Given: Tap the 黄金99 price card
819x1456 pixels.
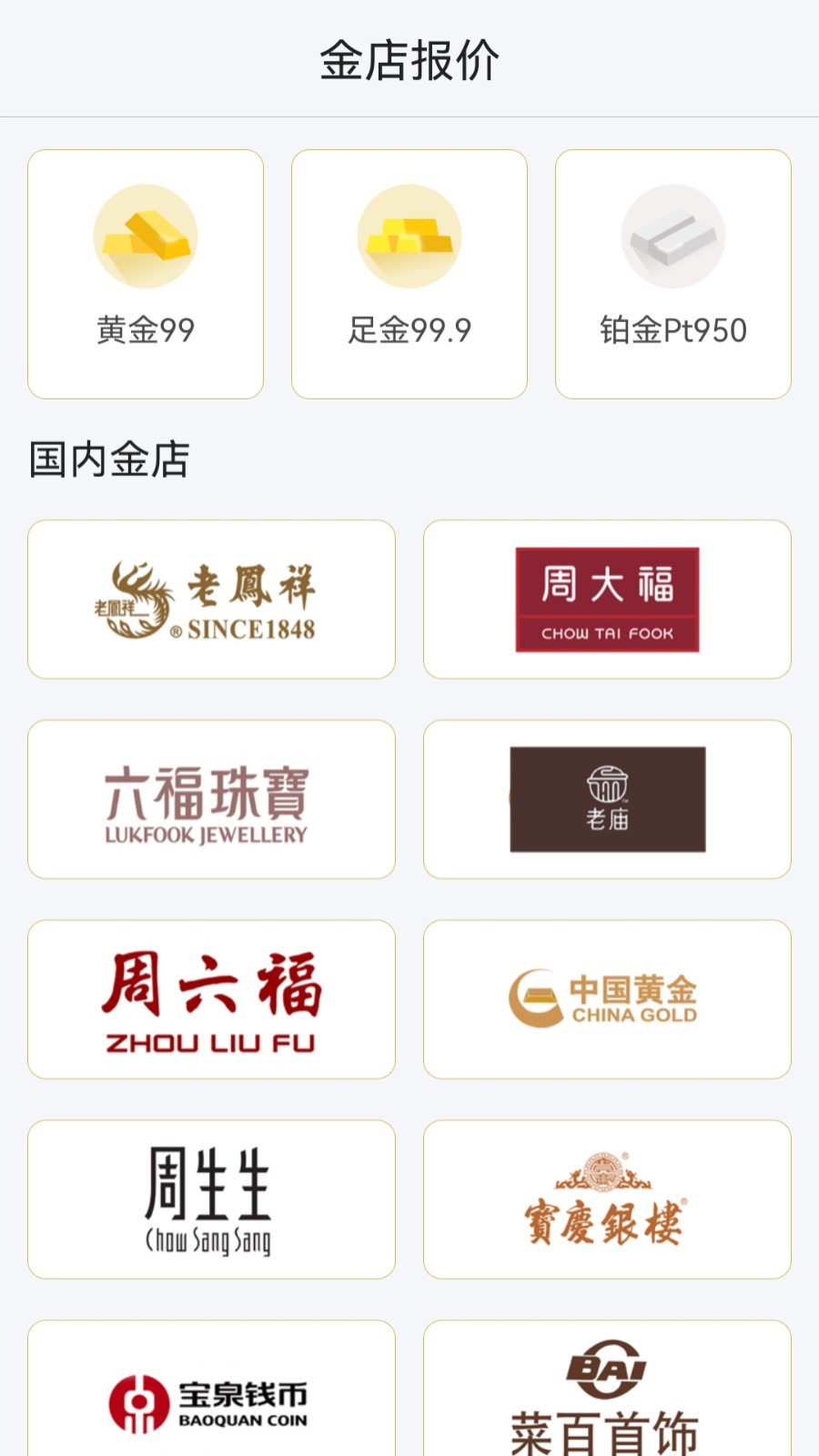Looking at the screenshot, I should (145, 273).
